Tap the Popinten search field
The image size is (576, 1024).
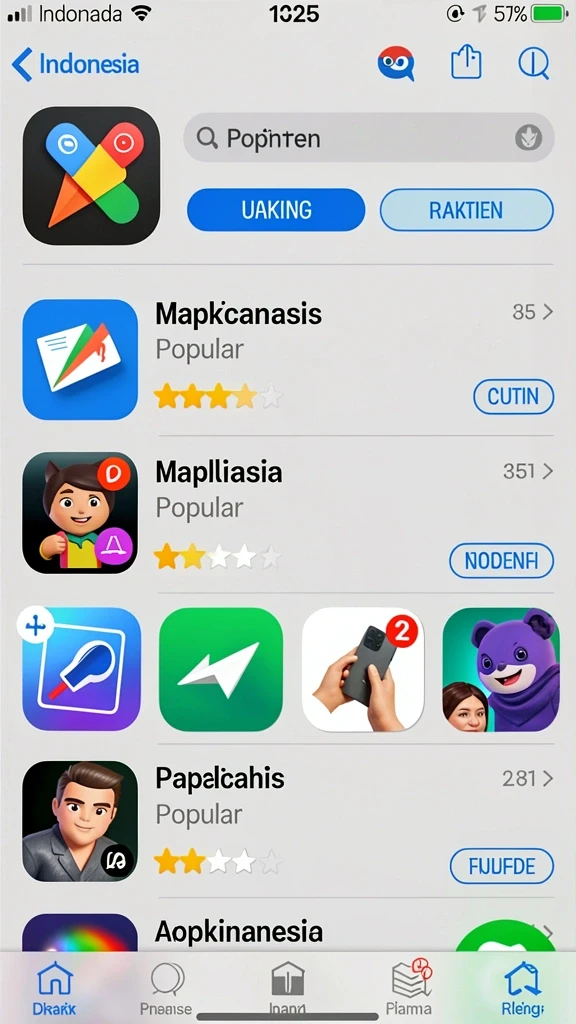point(369,138)
